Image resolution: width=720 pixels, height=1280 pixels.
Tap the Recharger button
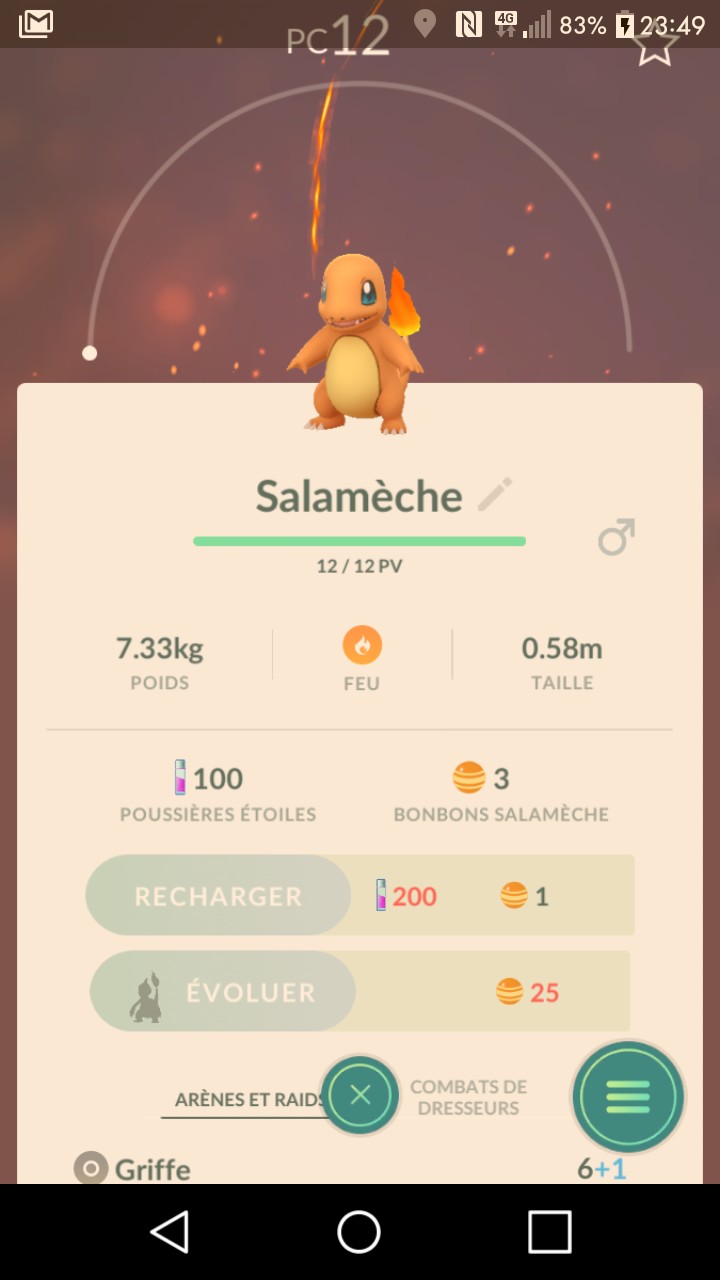218,895
